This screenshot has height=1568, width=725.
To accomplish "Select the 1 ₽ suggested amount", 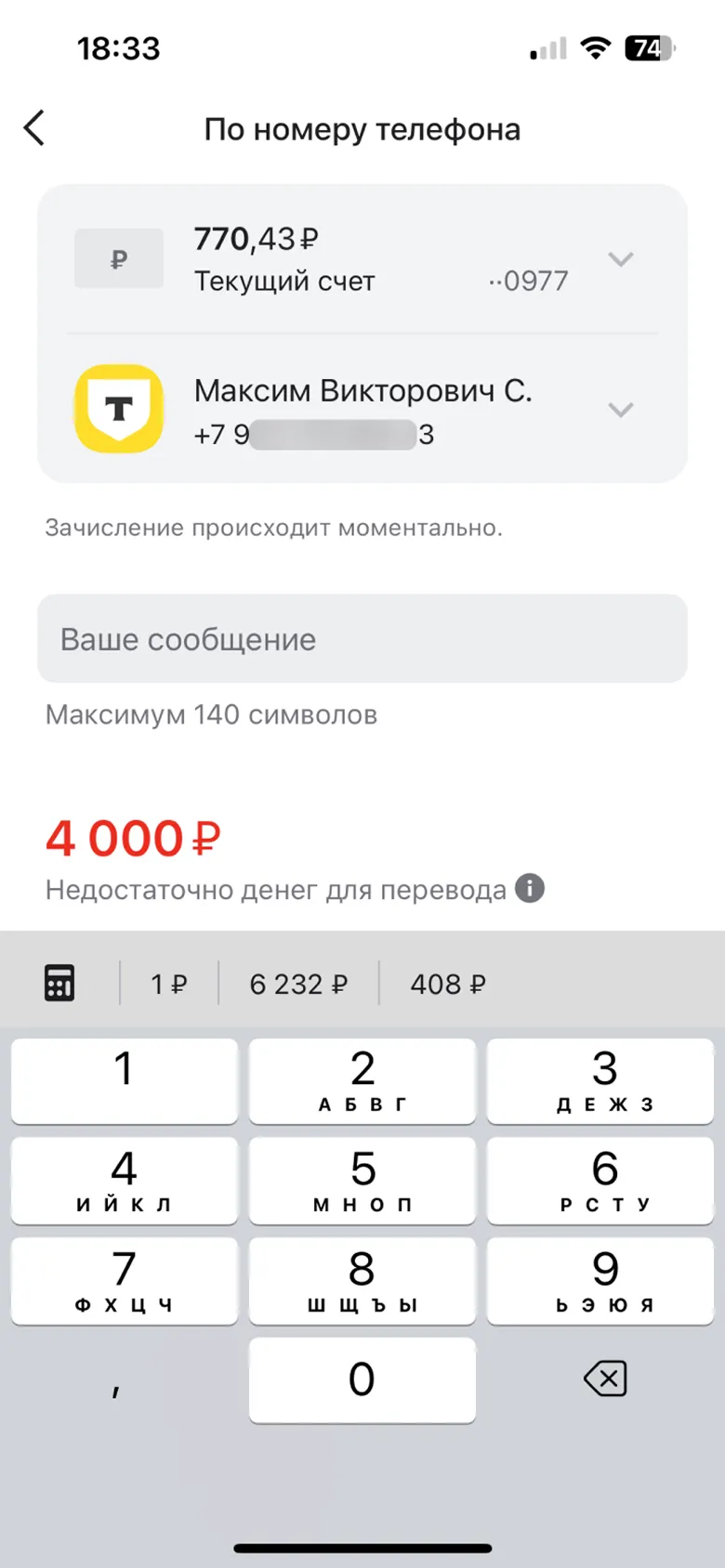I will (x=168, y=984).
